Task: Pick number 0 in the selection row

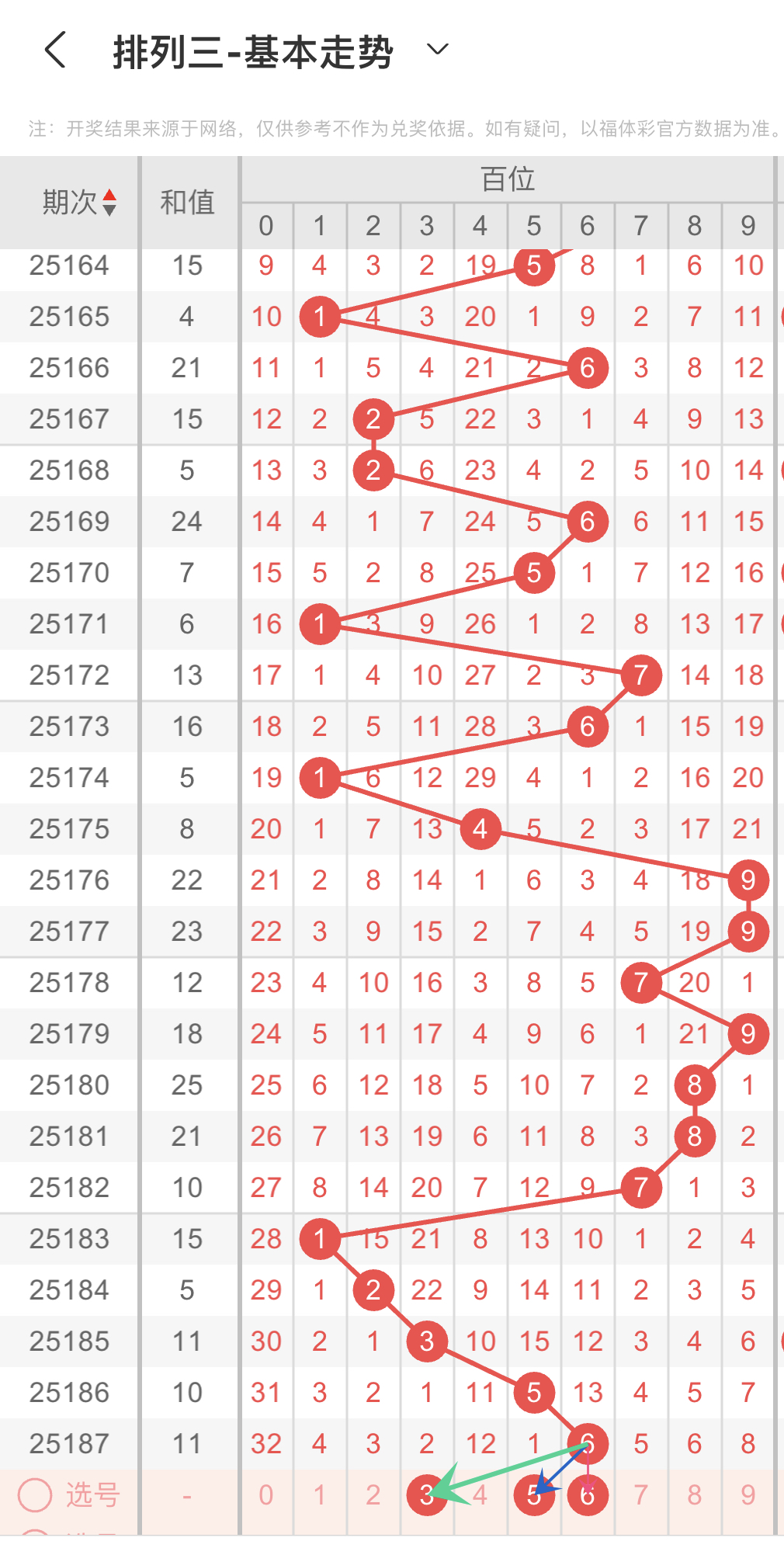Action: 266,1494
